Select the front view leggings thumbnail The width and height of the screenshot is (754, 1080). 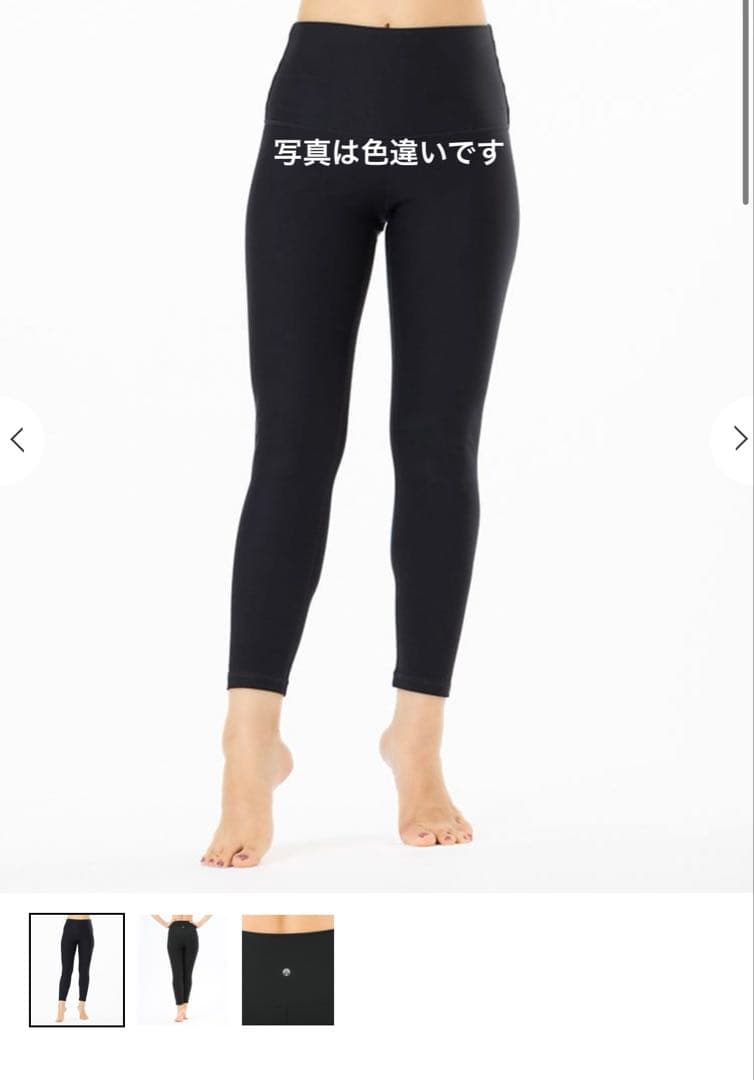tap(77, 969)
